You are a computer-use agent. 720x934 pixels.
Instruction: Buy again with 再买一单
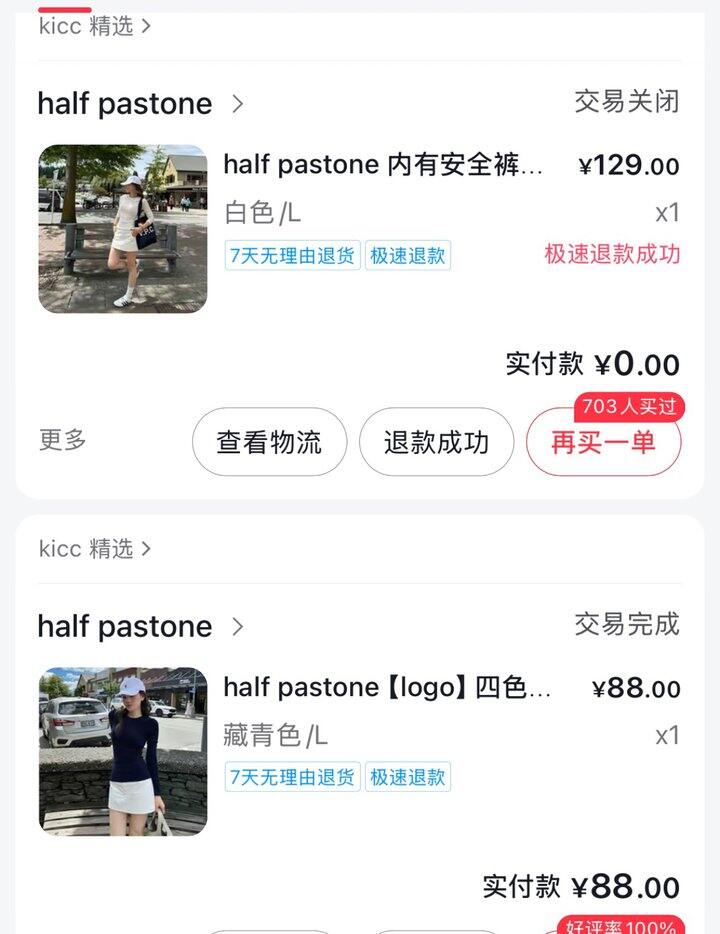click(x=603, y=442)
